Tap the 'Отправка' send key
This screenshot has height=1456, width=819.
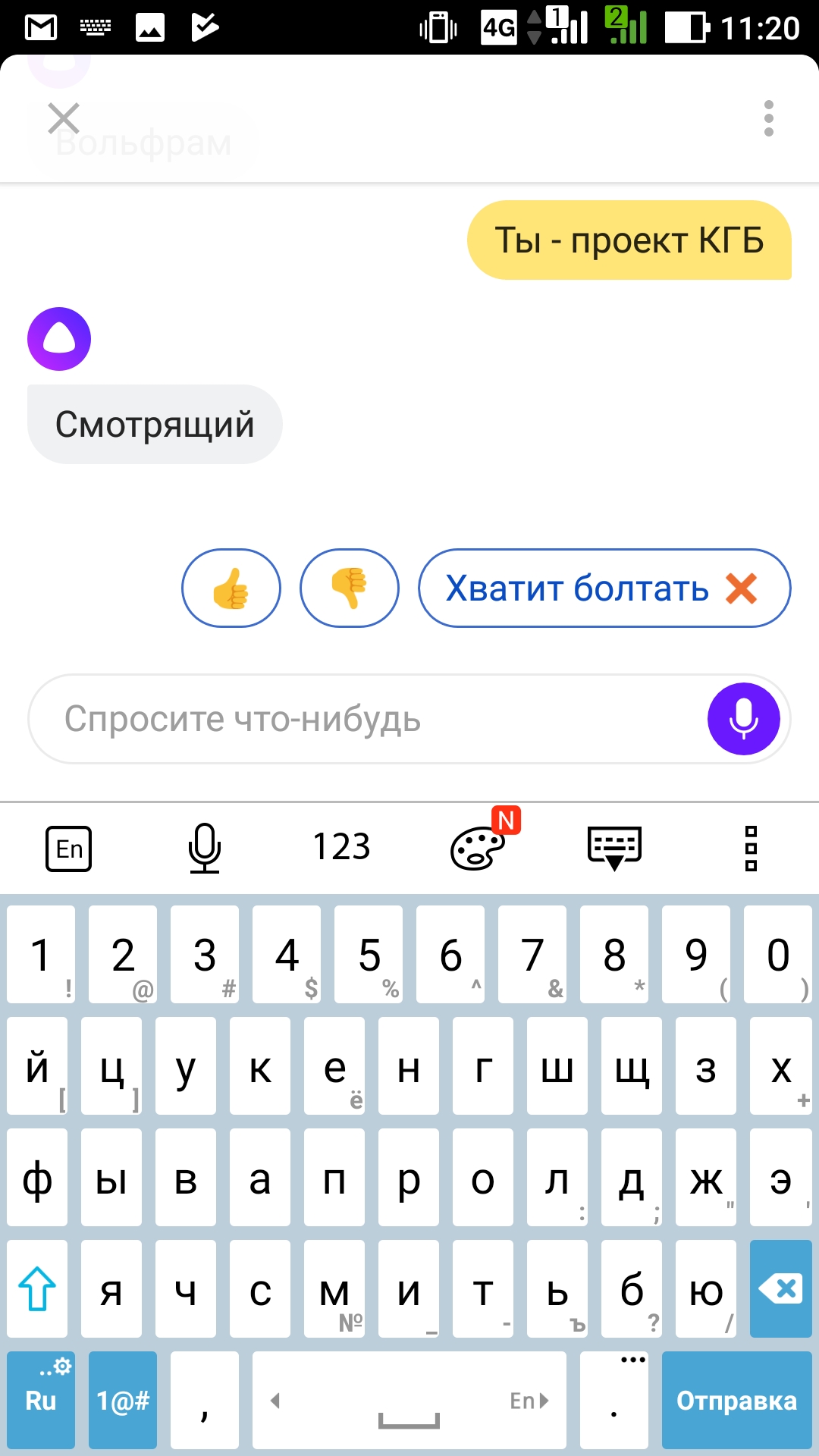click(736, 1400)
